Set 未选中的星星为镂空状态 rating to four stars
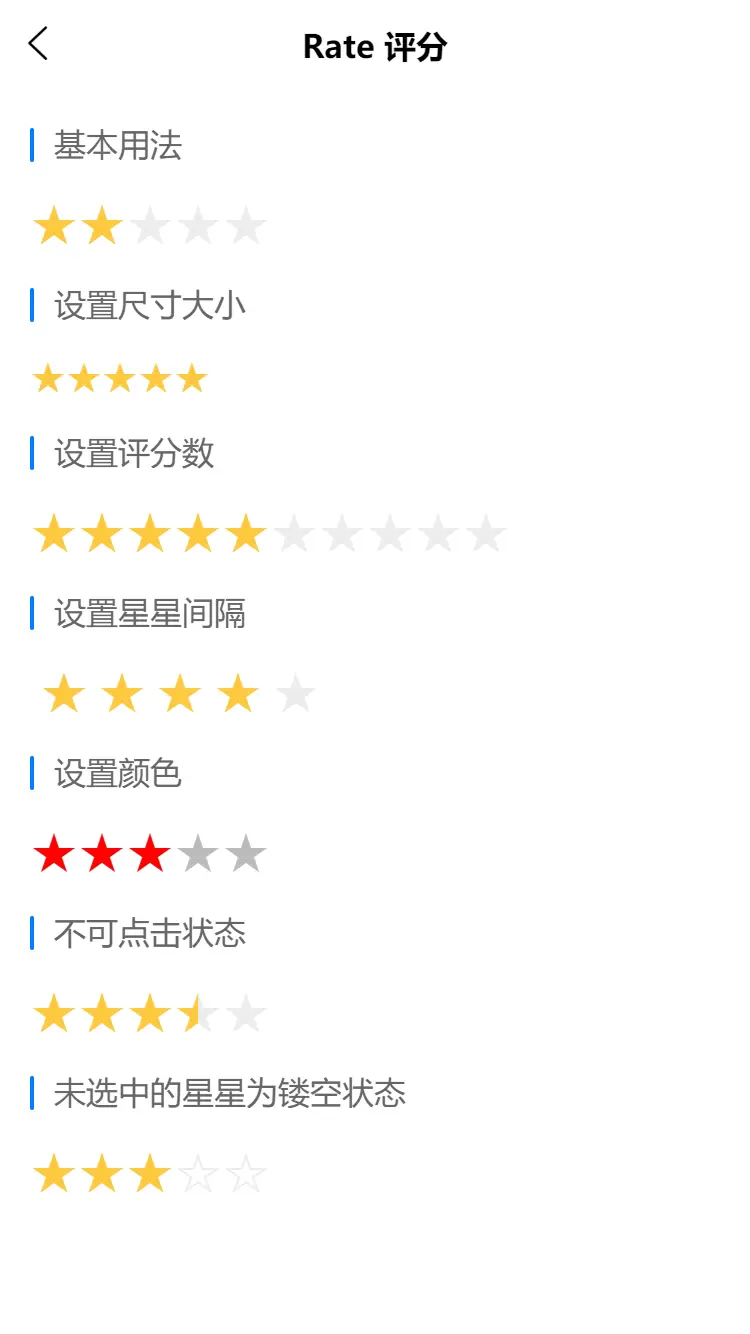The width and height of the screenshot is (750, 1334). click(198, 1174)
